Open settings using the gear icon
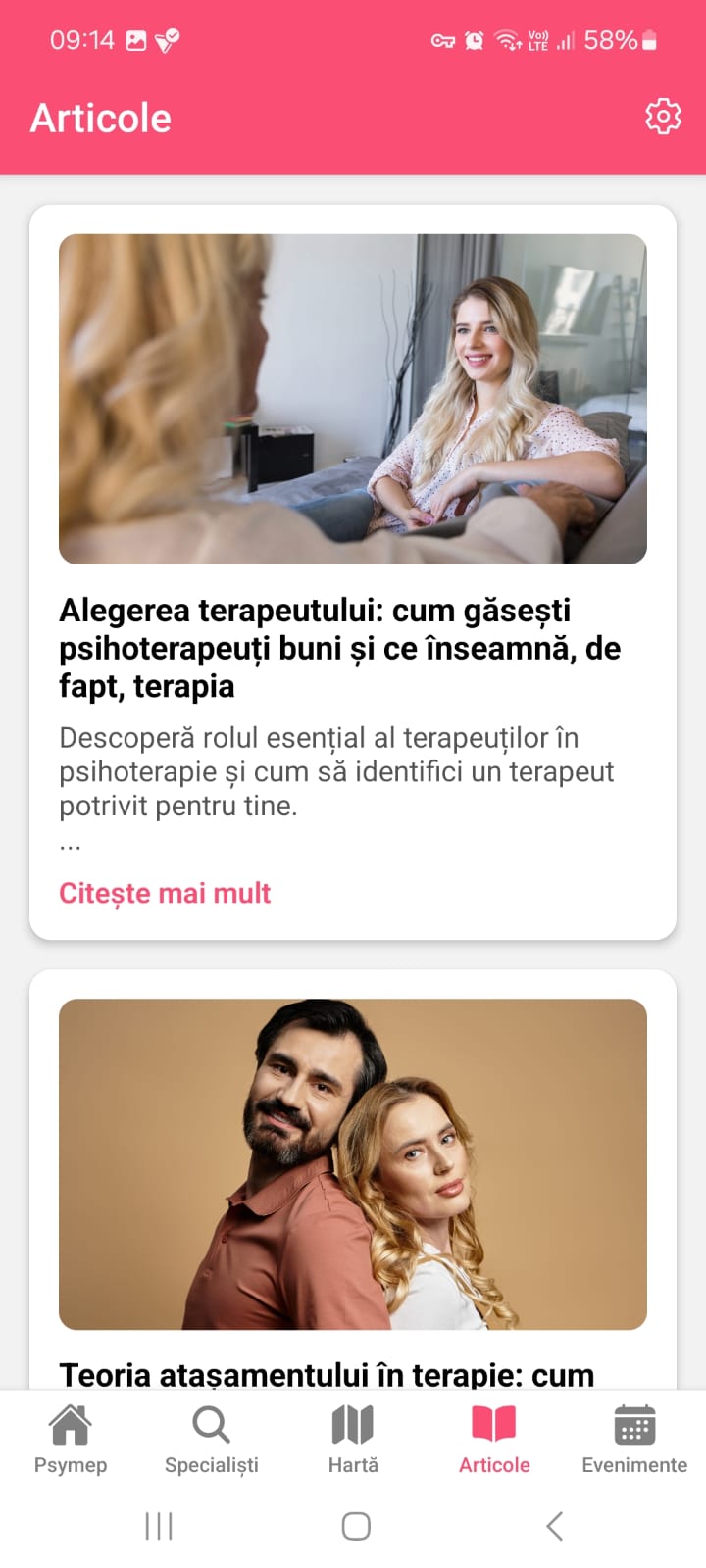 (663, 115)
